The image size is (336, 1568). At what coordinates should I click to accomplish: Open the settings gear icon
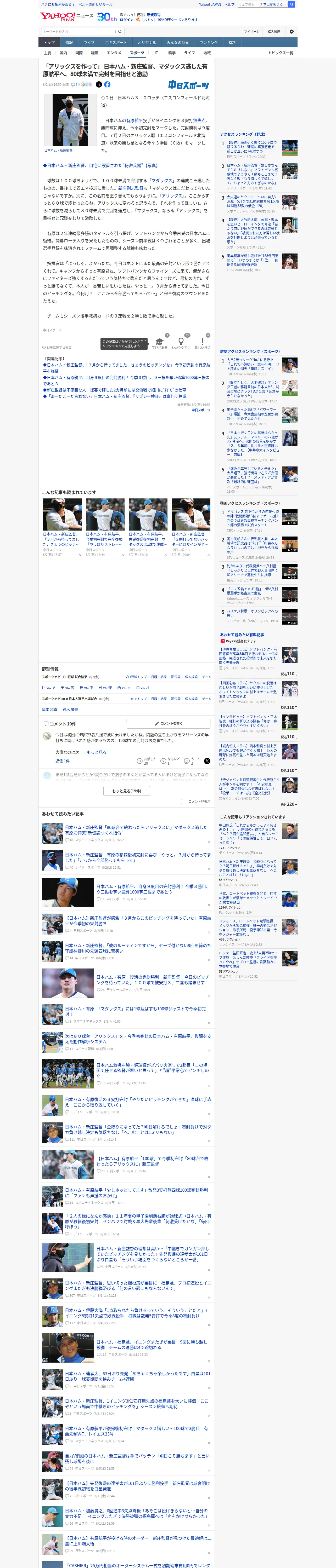tap(292, 32)
